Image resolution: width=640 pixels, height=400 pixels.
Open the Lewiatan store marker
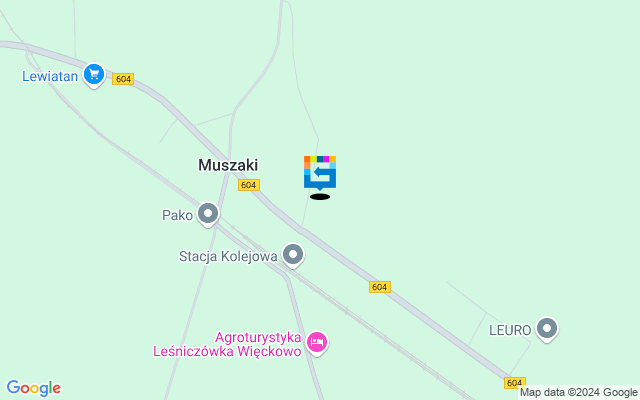point(94,74)
